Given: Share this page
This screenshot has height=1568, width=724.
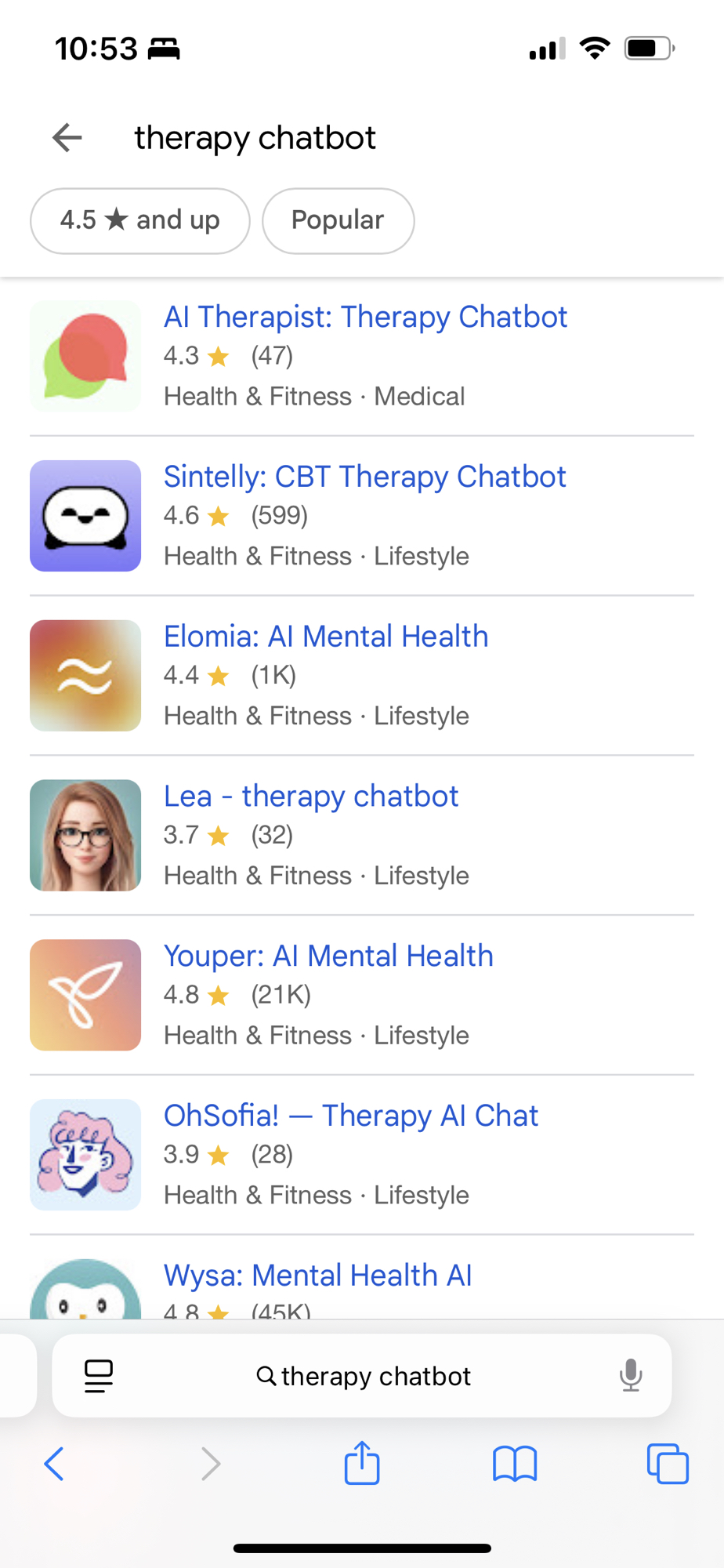Looking at the screenshot, I should click(x=362, y=1464).
